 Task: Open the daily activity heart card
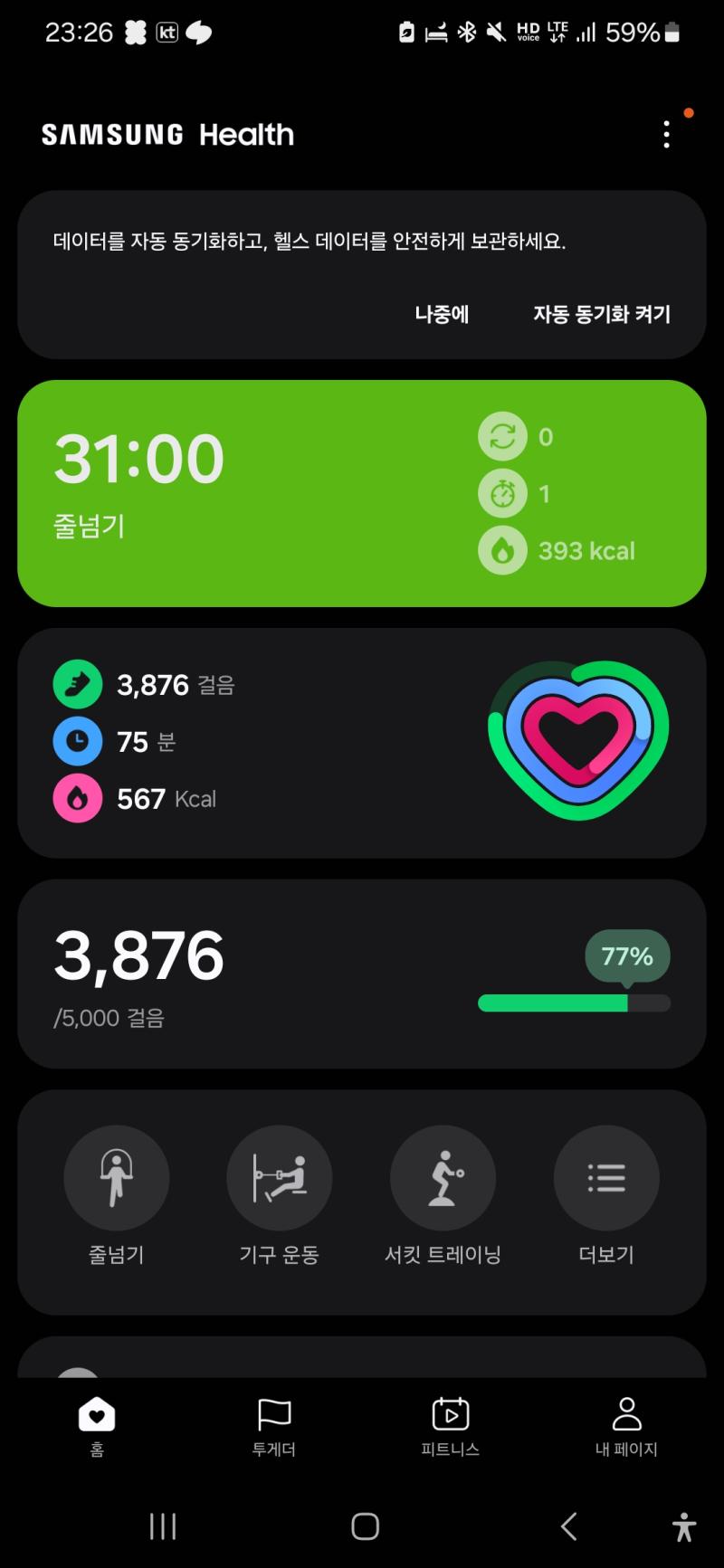pos(362,743)
